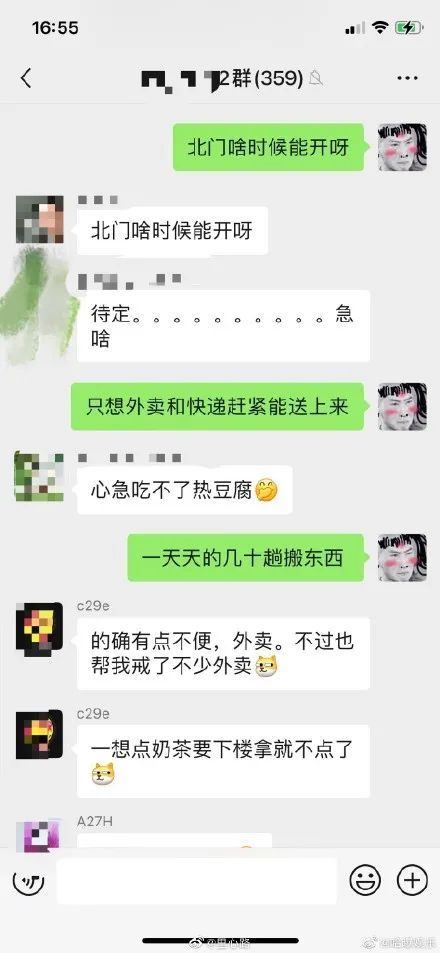Screen dimensions: 440x953
Task: Open avatar of sender of 心急吃不了热豆腐
Action: point(39,476)
